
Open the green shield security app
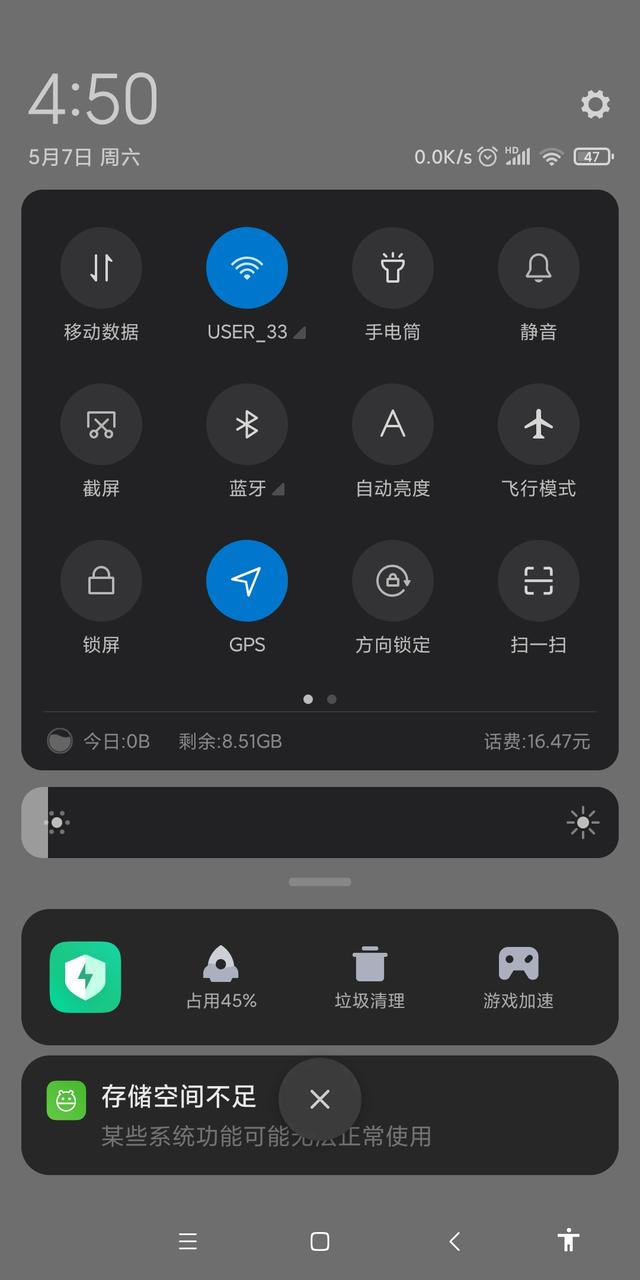85,977
